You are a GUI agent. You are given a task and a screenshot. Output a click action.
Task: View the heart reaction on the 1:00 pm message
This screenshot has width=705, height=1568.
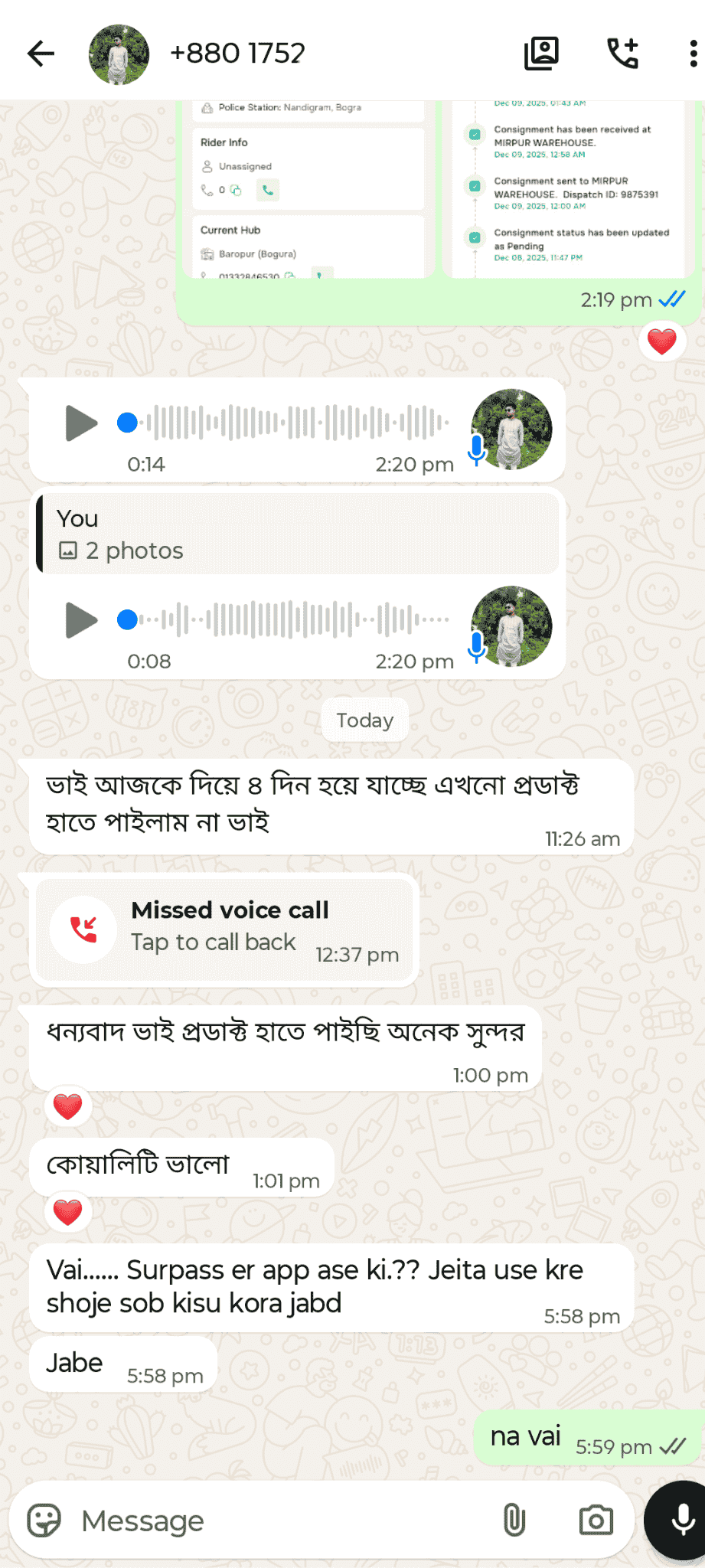(68, 1106)
